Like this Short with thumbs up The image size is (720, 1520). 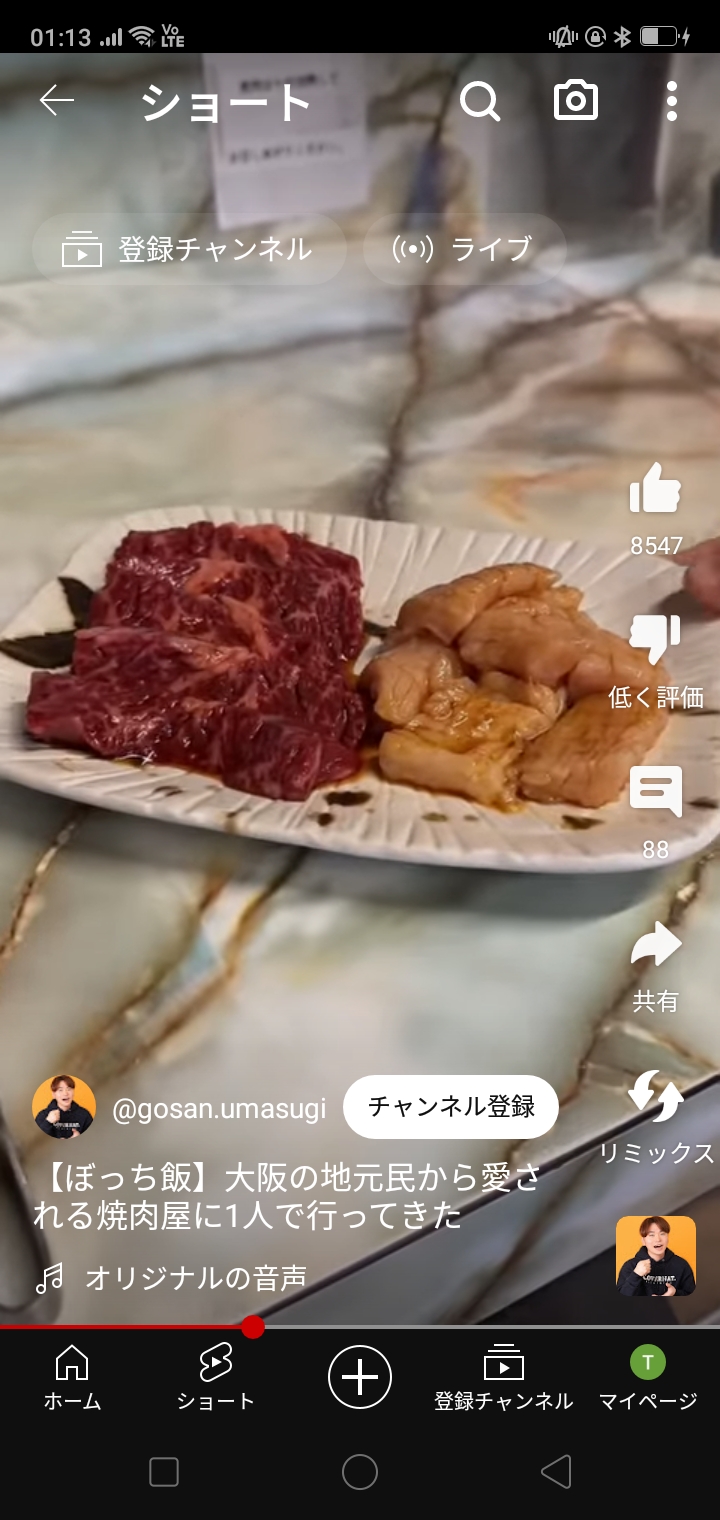coord(655,490)
